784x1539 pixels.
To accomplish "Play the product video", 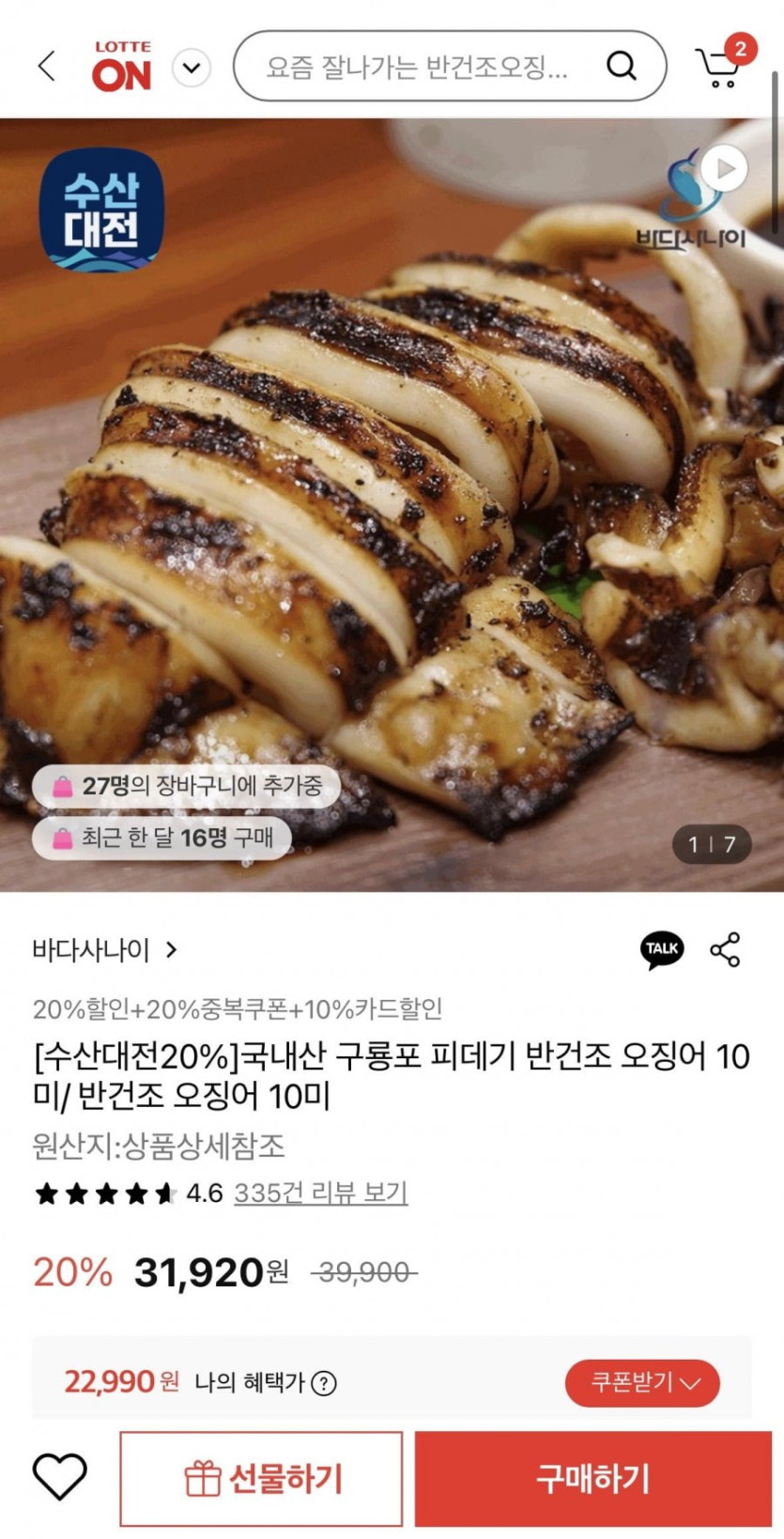I will point(725,170).
